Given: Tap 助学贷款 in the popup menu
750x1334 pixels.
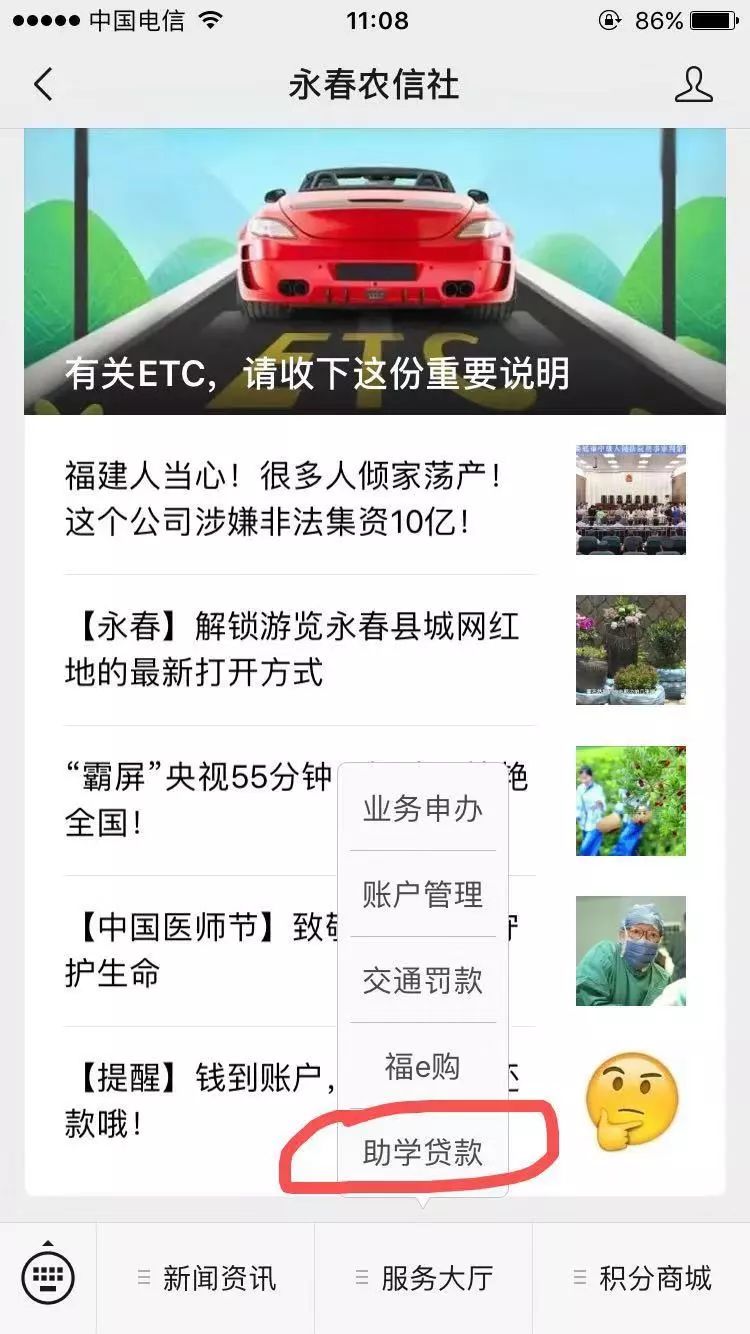Looking at the screenshot, I should (423, 1152).
